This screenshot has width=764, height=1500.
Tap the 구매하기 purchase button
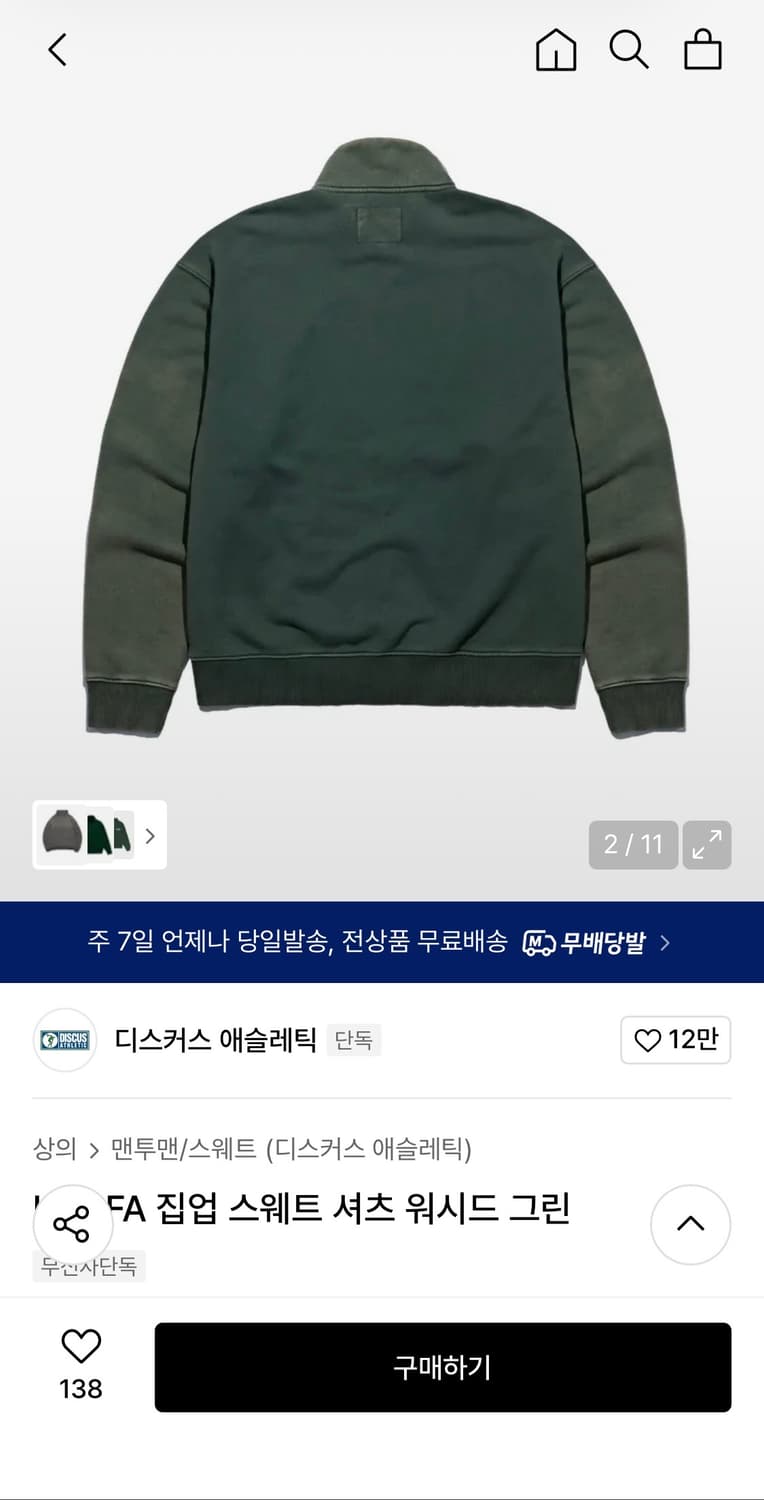point(443,1367)
